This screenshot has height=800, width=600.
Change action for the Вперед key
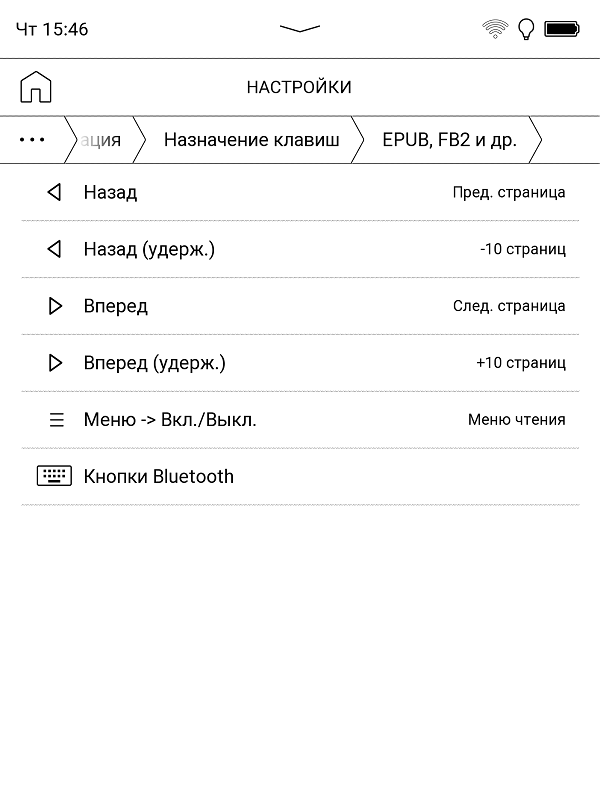coord(300,306)
